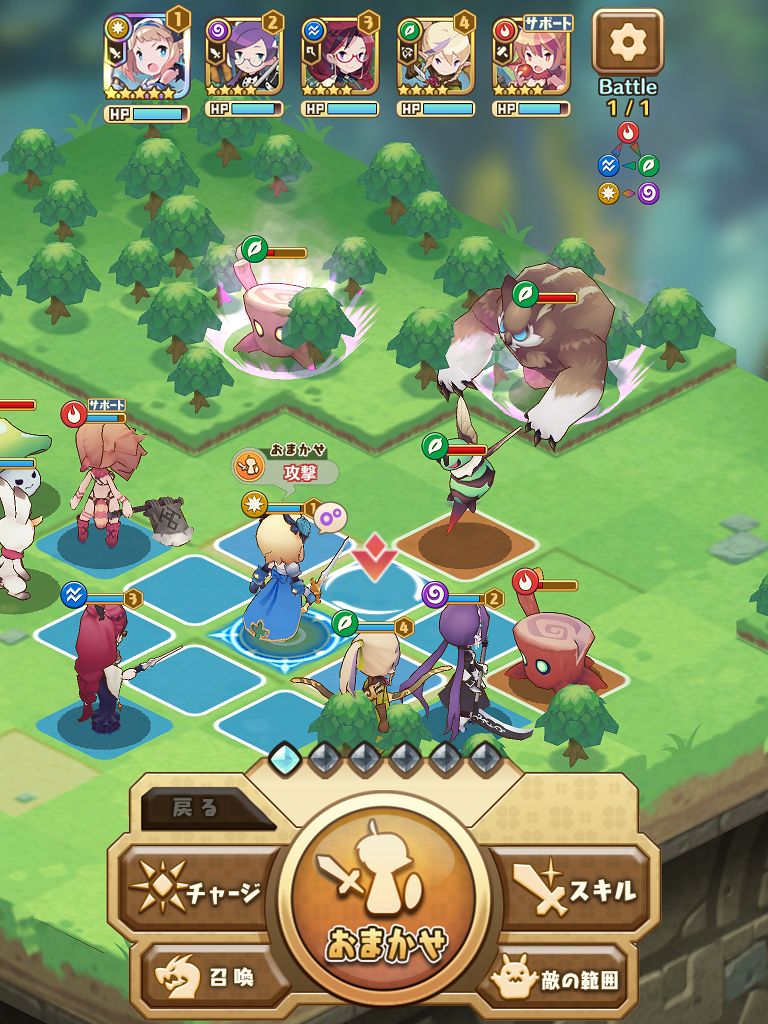Select the サポート support character portrait

532,56
